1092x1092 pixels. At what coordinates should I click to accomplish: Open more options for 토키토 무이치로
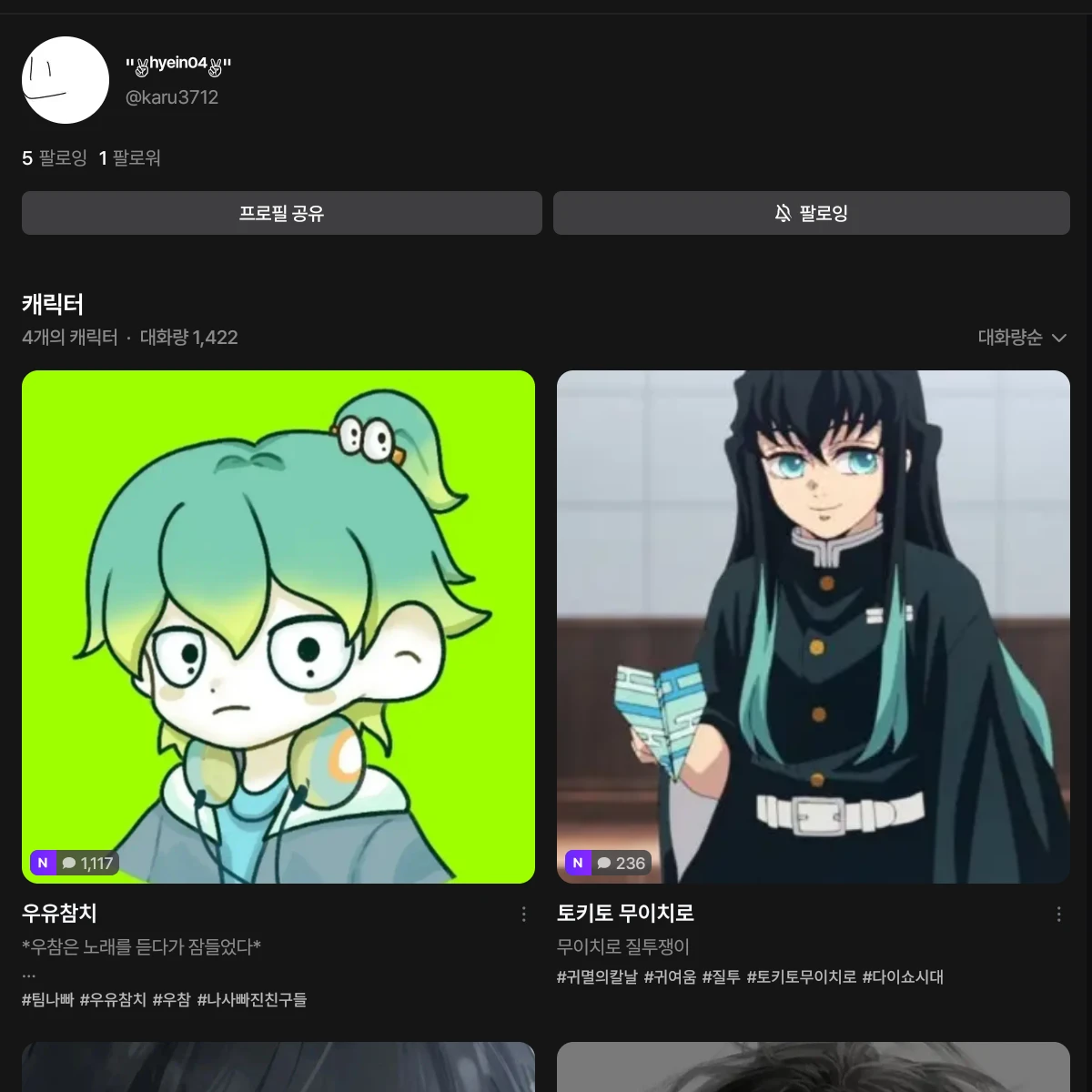pos(1058,914)
